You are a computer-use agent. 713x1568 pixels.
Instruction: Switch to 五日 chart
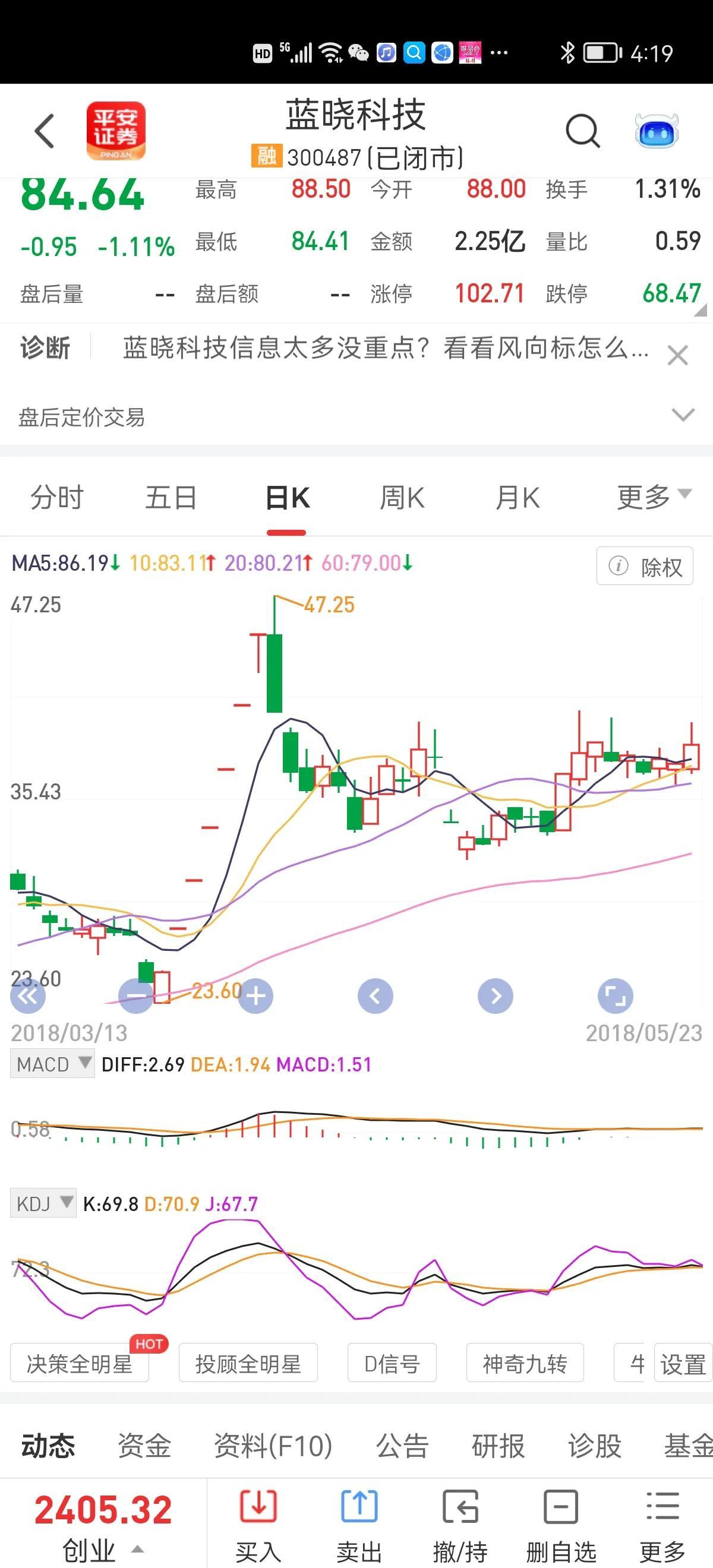point(171,498)
